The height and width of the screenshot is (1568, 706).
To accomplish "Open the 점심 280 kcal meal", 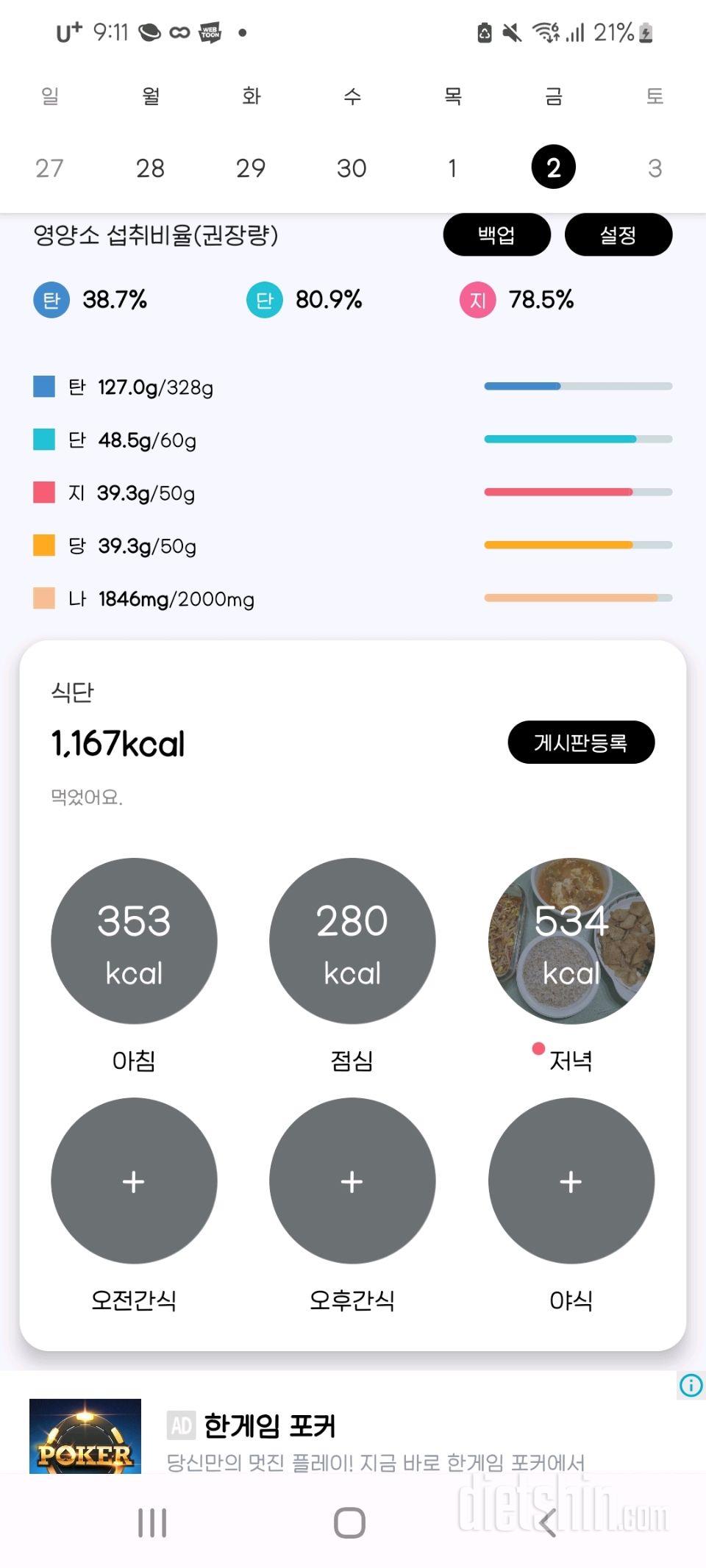I will tap(352, 941).
